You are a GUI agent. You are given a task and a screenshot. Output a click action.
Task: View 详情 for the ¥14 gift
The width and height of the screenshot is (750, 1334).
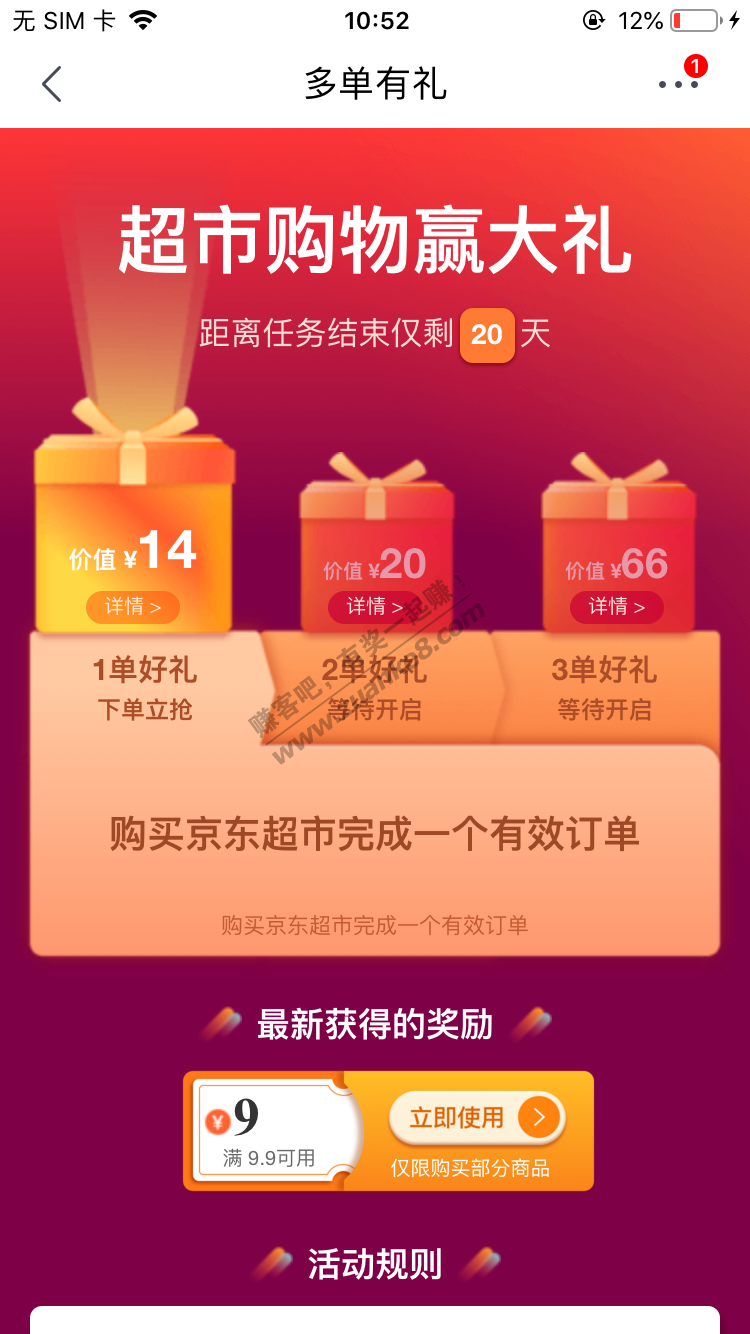tap(132, 606)
